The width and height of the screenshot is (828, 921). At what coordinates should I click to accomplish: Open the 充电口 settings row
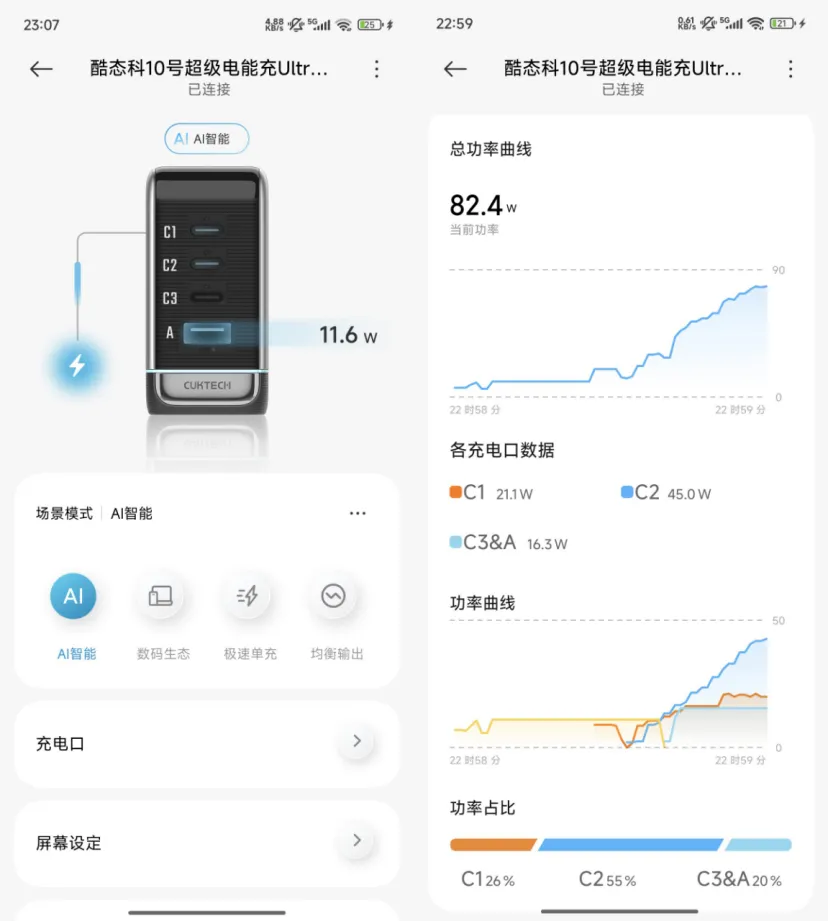(x=206, y=743)
